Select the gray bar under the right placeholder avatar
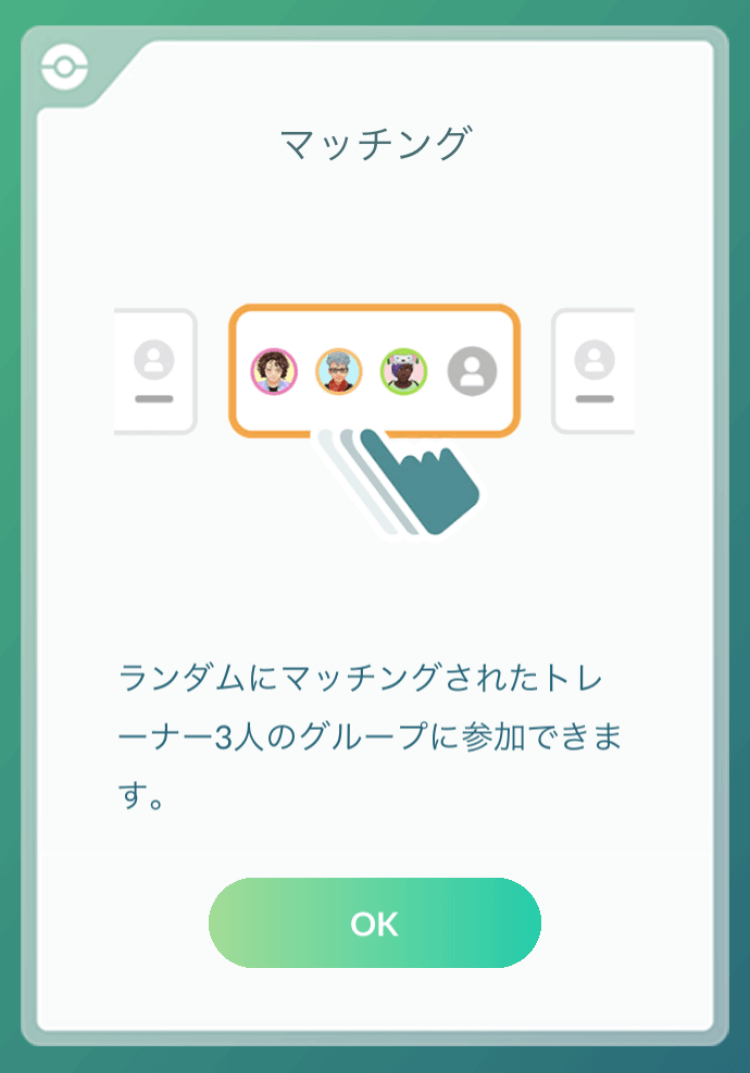Image resolution: width=750 pixels, height=1073 pixels. tap(595, 398)
